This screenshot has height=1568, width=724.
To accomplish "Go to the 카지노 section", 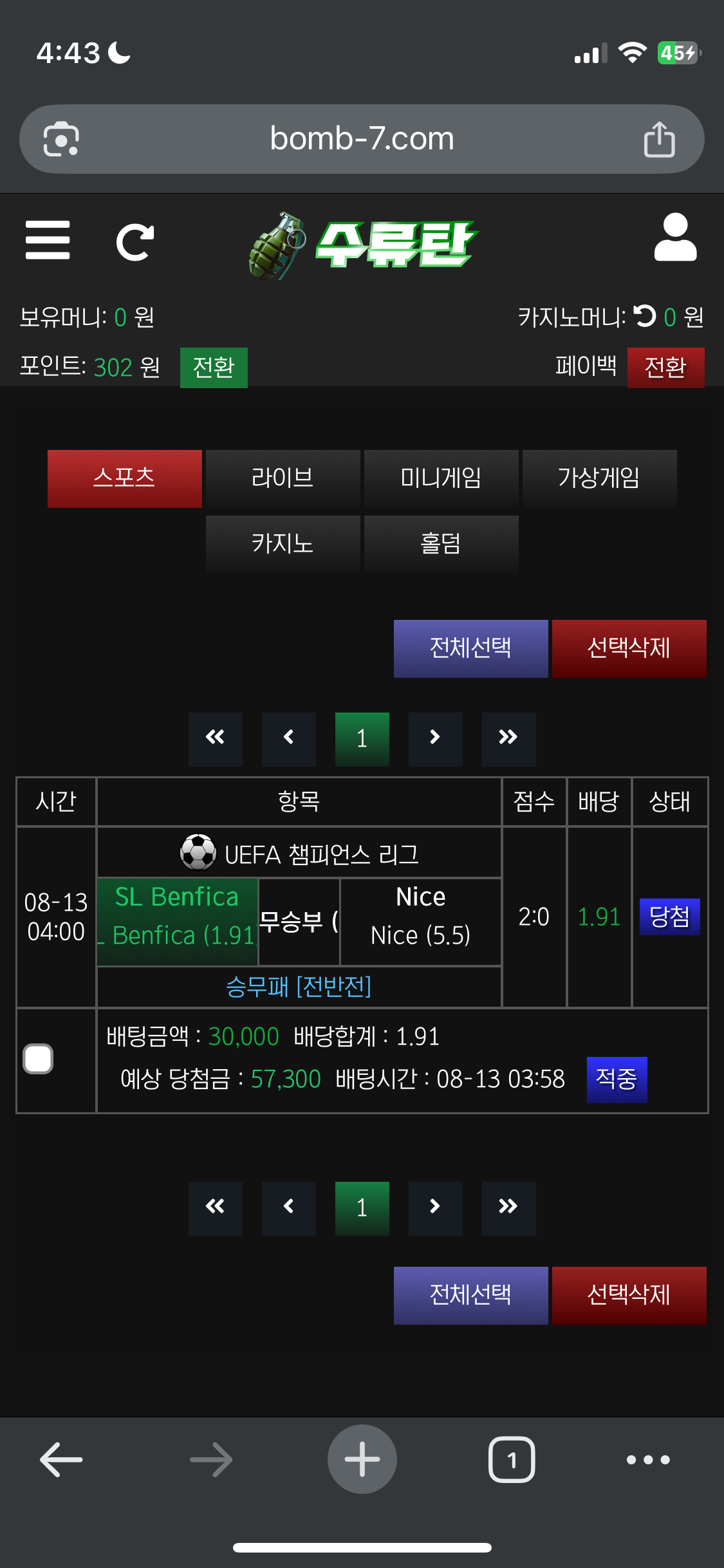I will pos(283,544).
